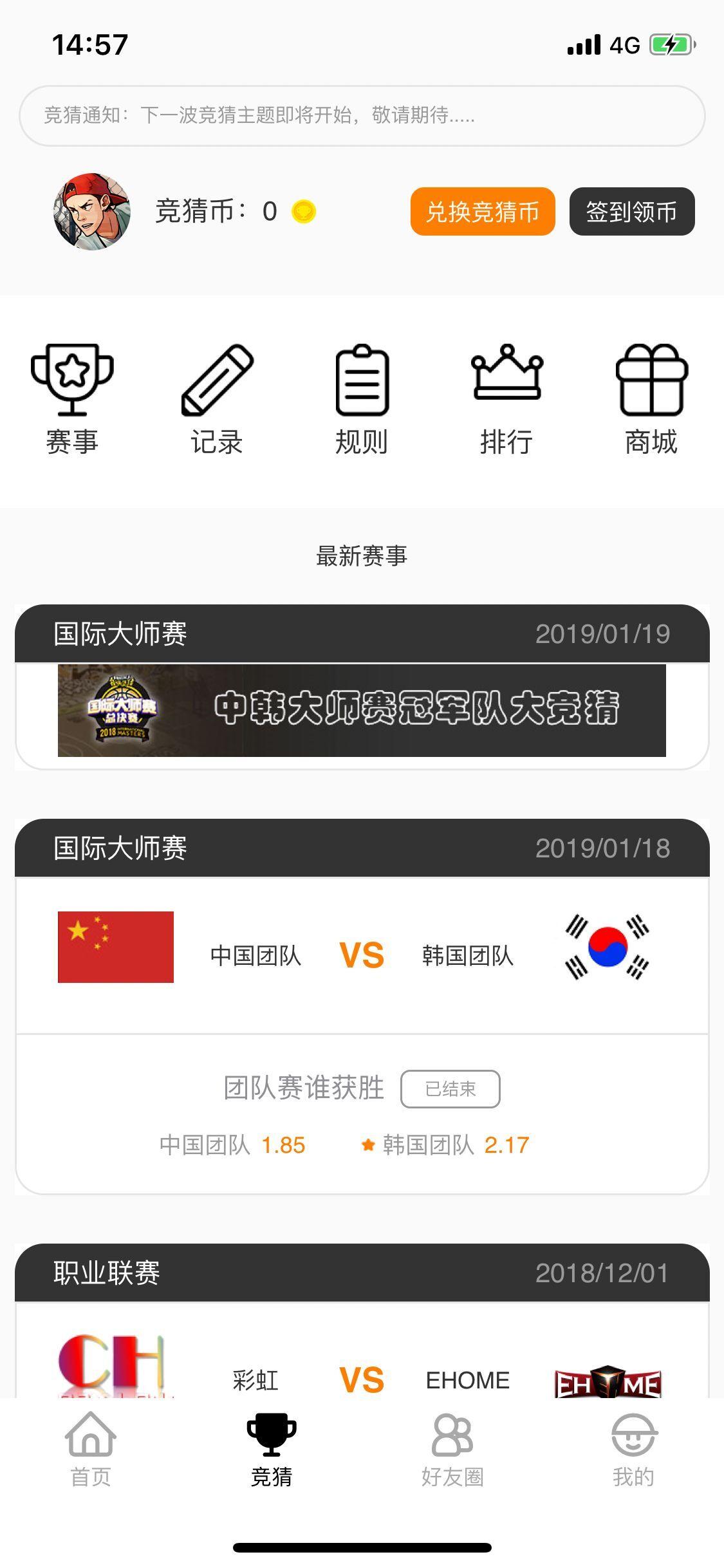Select the 竞猜 tab
Viewport: 724px width, 1568px height.
[272, 1450]
